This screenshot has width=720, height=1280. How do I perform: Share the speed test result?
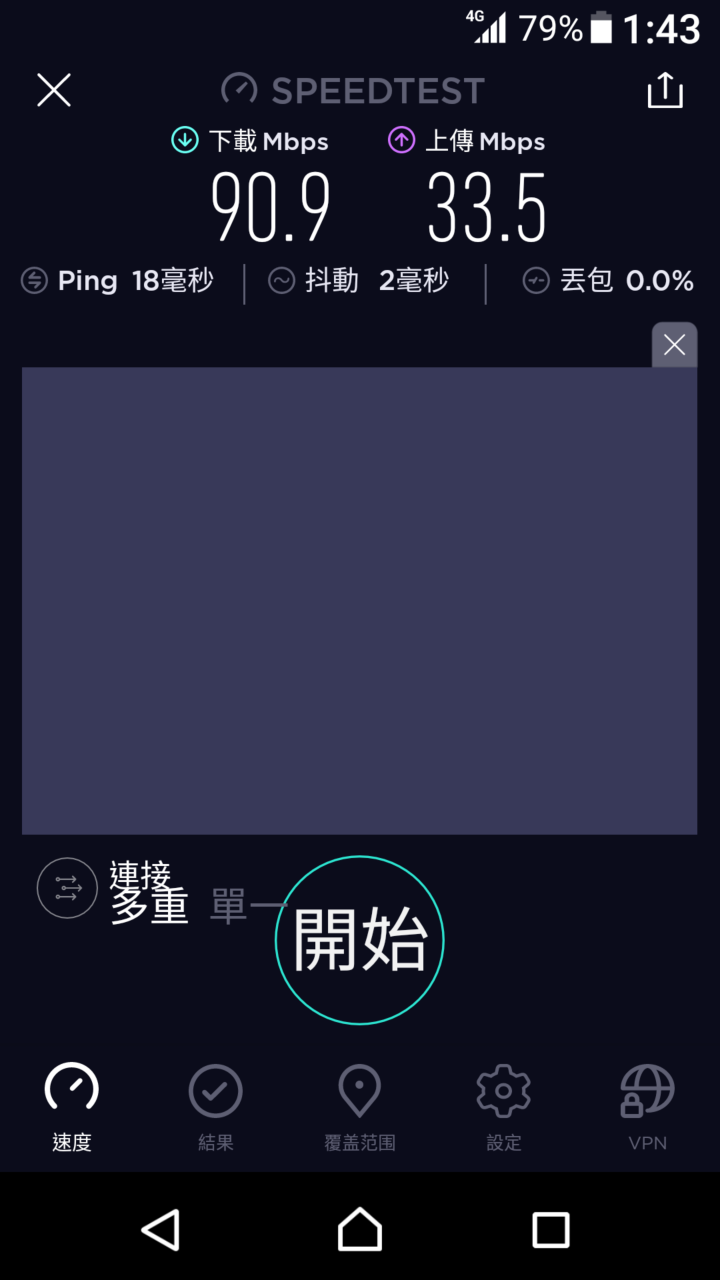click(x=665, y=90)
